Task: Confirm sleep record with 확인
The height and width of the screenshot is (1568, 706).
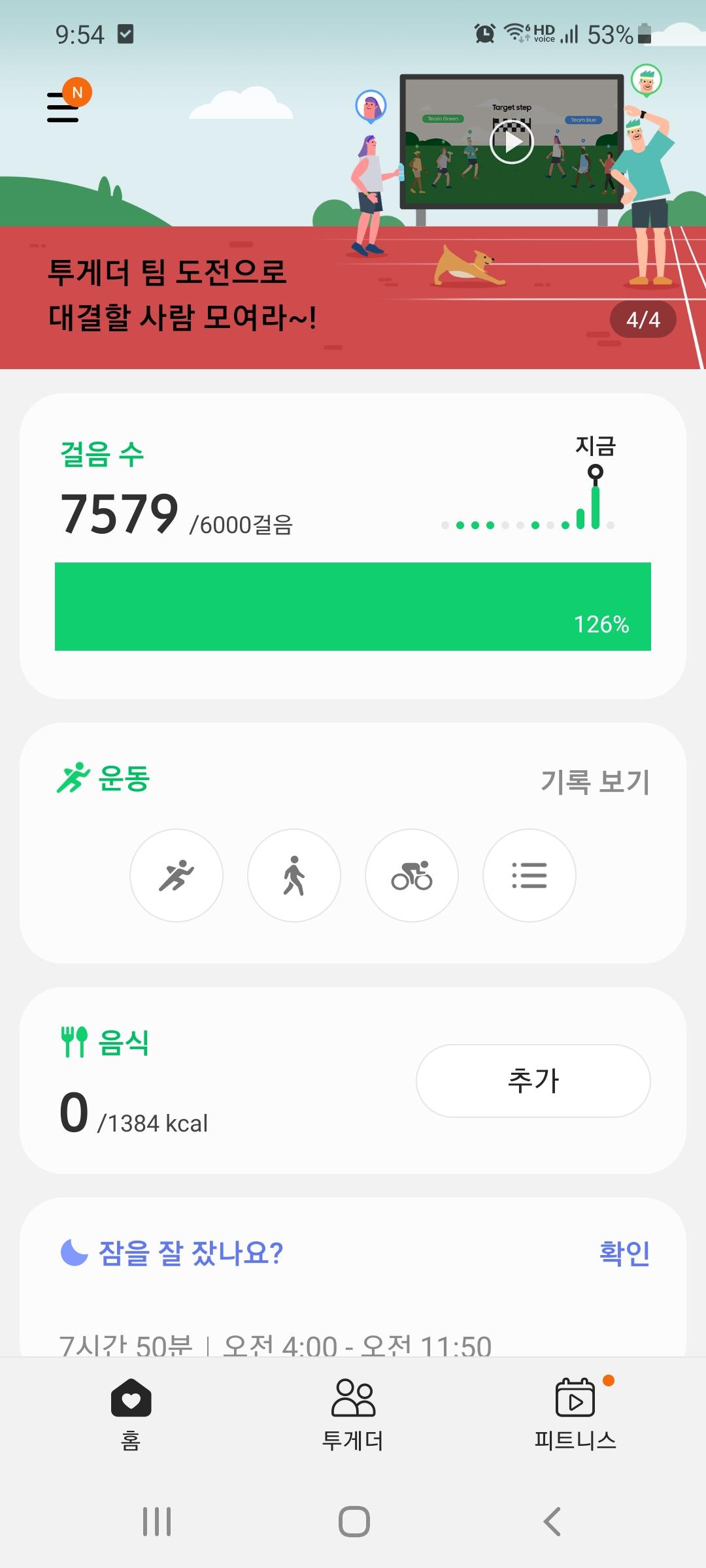Action: (x=624, y=1252)
